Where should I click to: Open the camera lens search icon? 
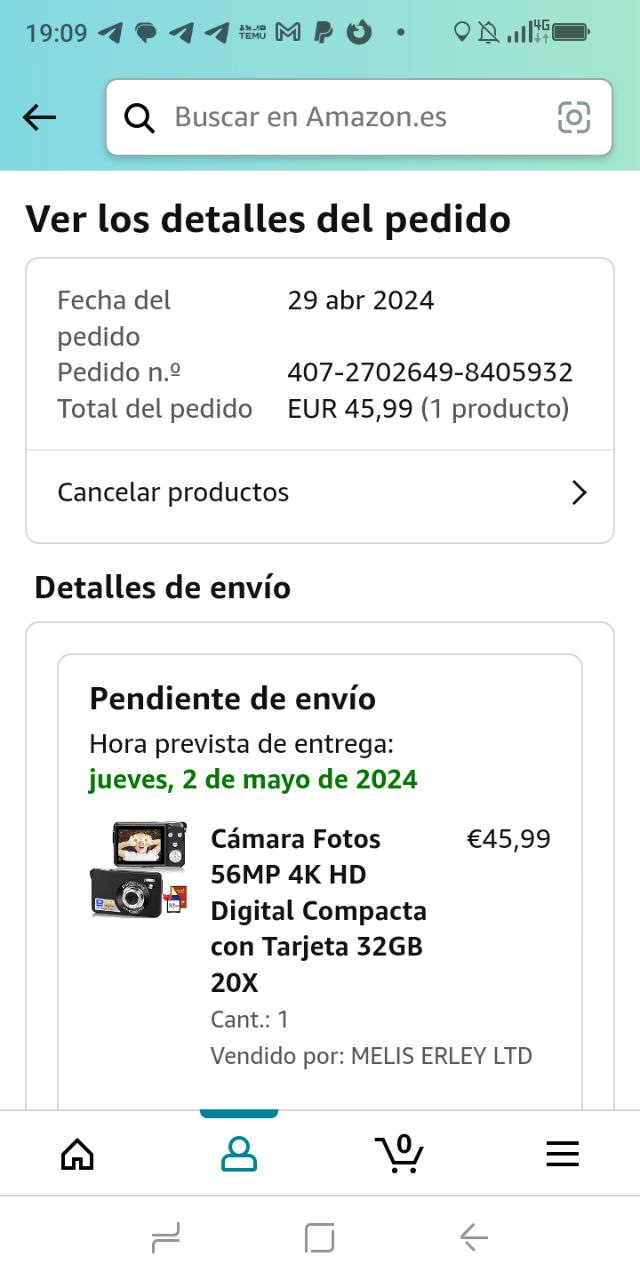[574, 117]
